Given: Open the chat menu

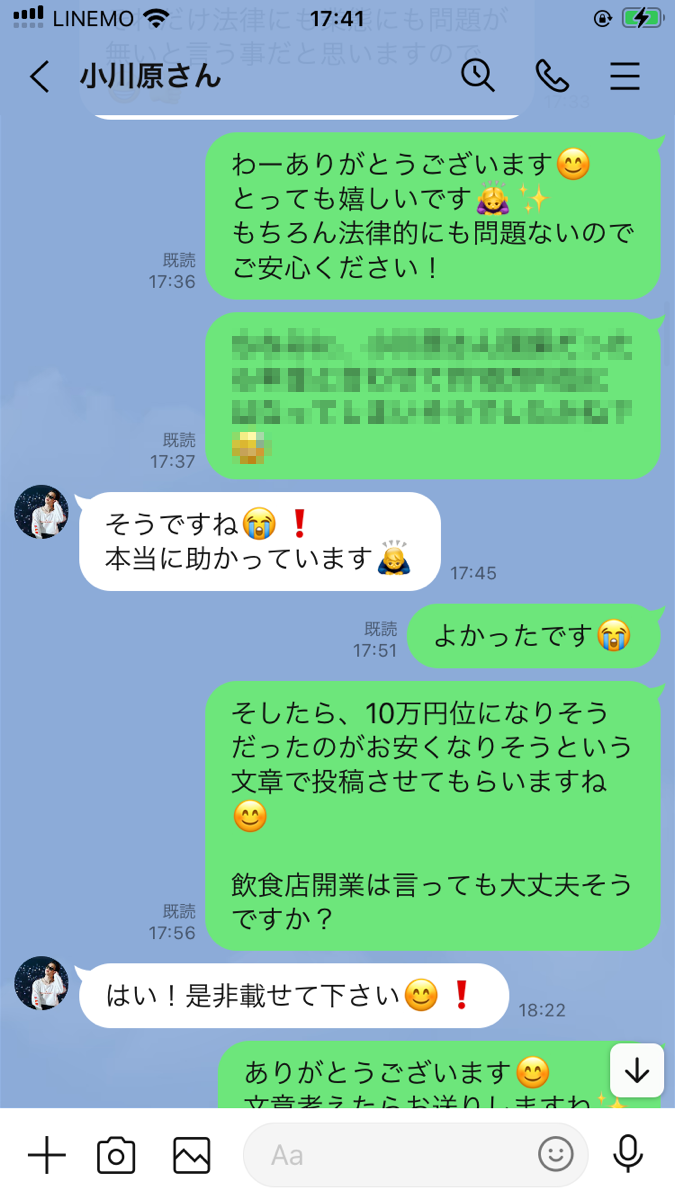Looking at the screenshot, I should pos(625,77).
